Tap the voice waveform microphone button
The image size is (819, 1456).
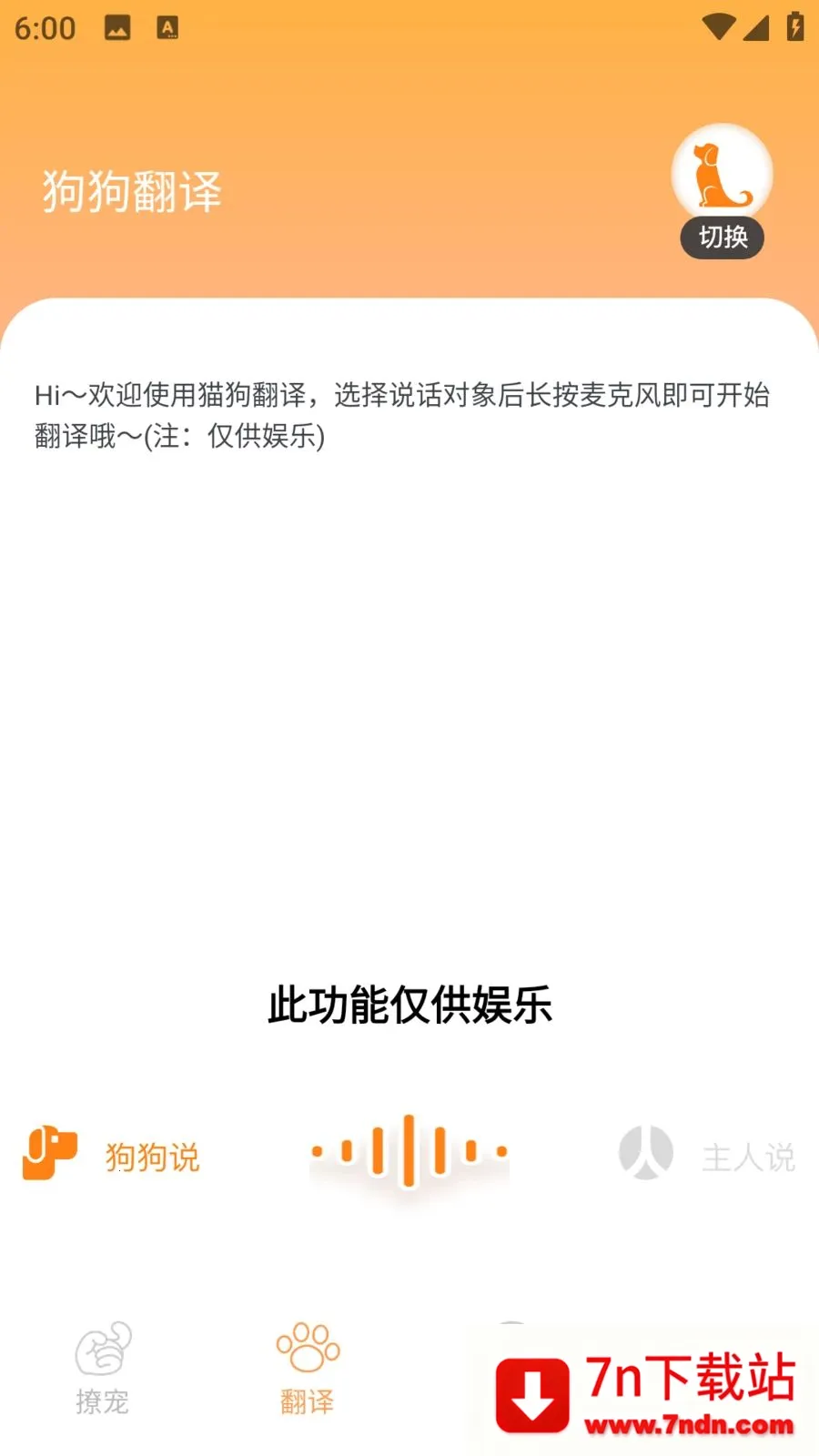pos(409,1152)
